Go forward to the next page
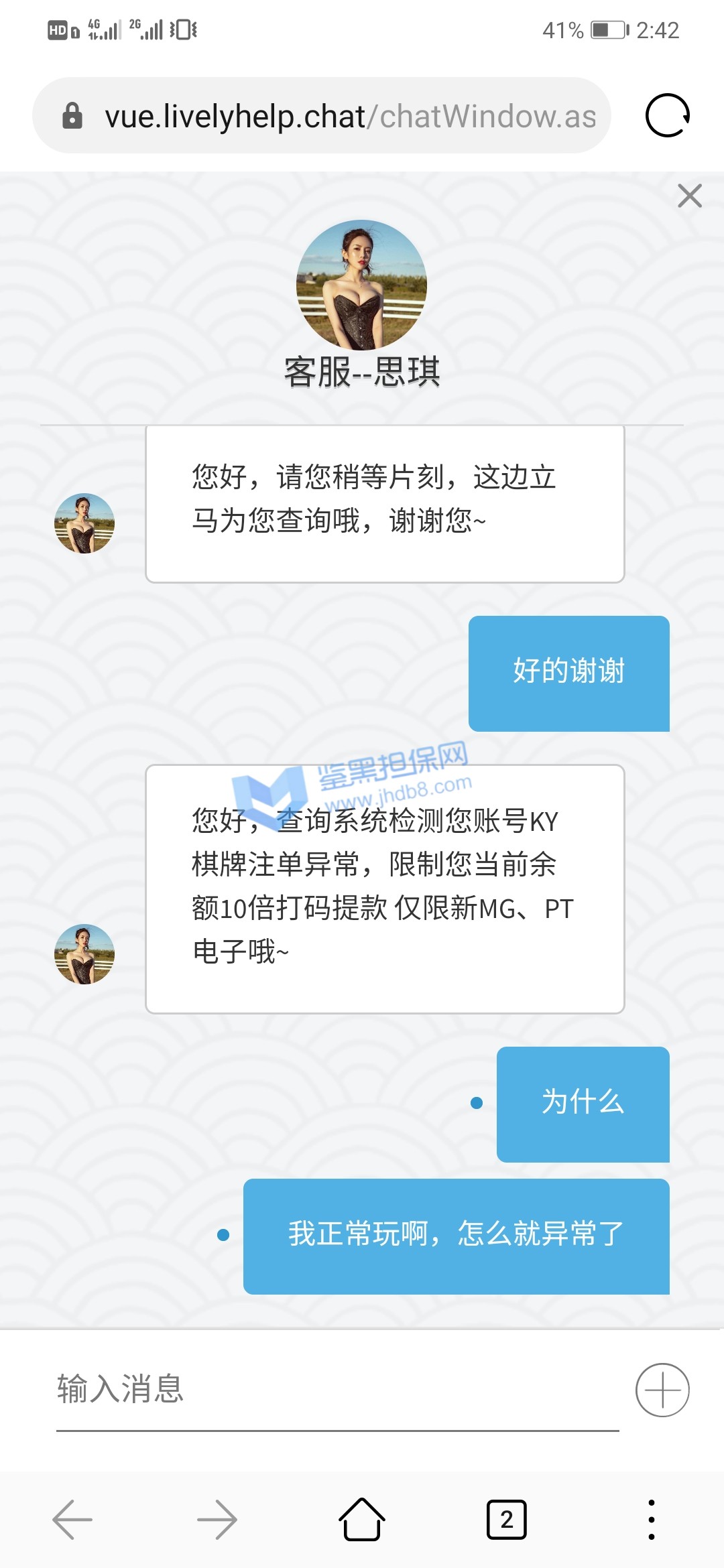This screenshot has width=724, height=1568. 217,1520
